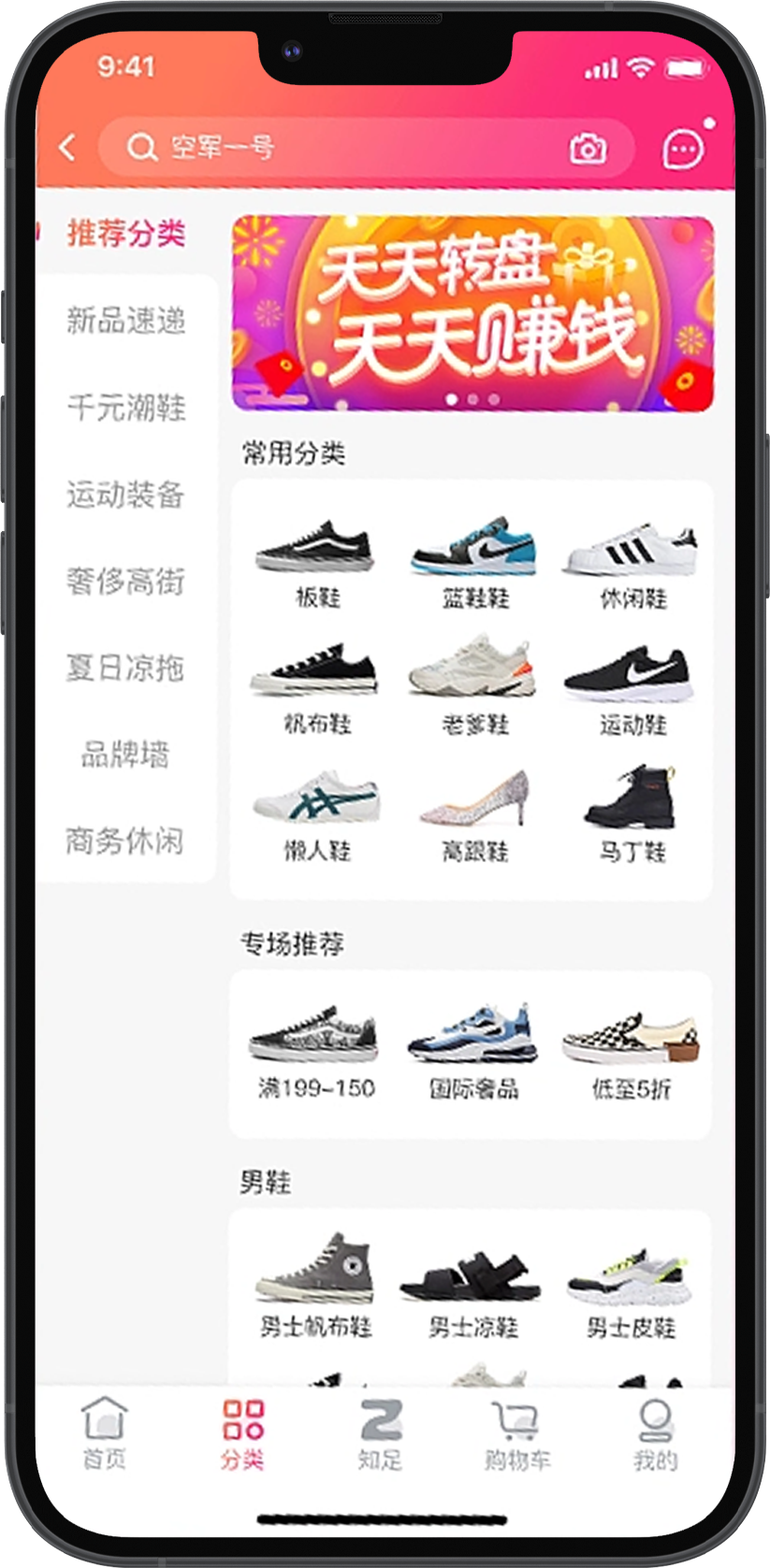The width and height of the screenshot is (770, 1568).
Task: Switch to the 运动装备 category
Action: tap(125, 495)
